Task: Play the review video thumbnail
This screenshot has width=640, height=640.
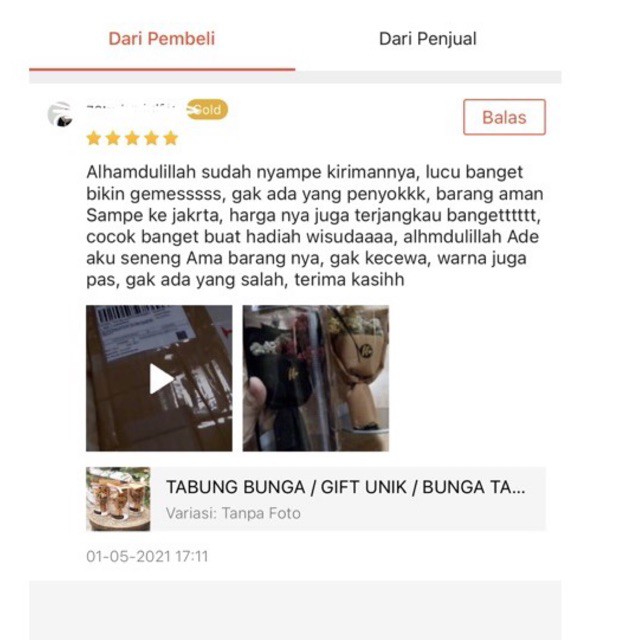Action: coord(160,378)
